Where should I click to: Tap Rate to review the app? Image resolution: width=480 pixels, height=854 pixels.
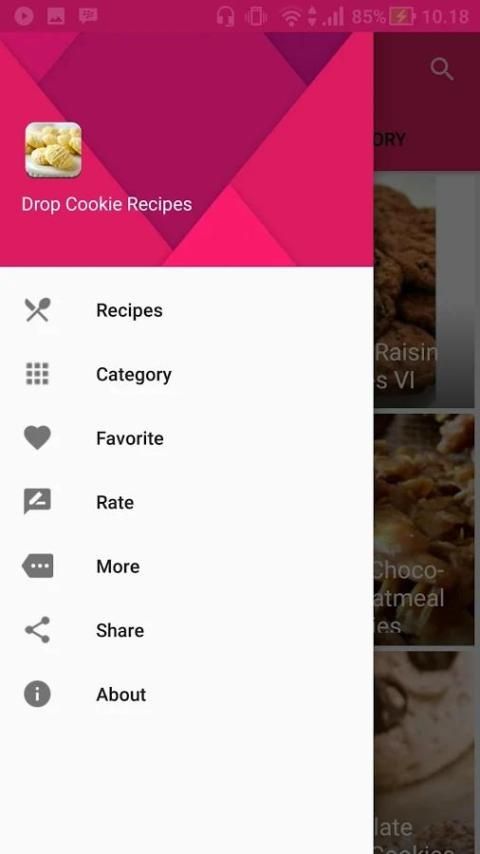point(186,502)
